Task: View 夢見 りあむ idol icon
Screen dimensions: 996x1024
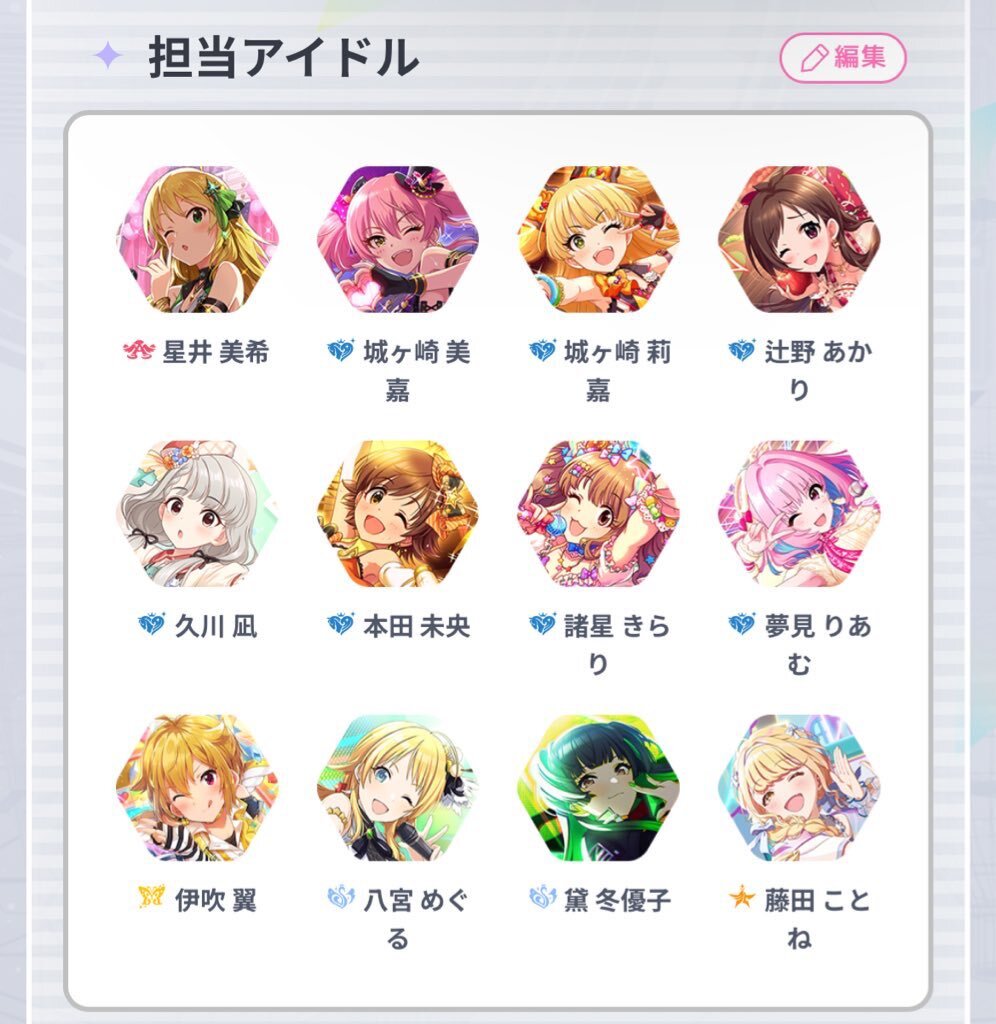Action: coord(799,514)
